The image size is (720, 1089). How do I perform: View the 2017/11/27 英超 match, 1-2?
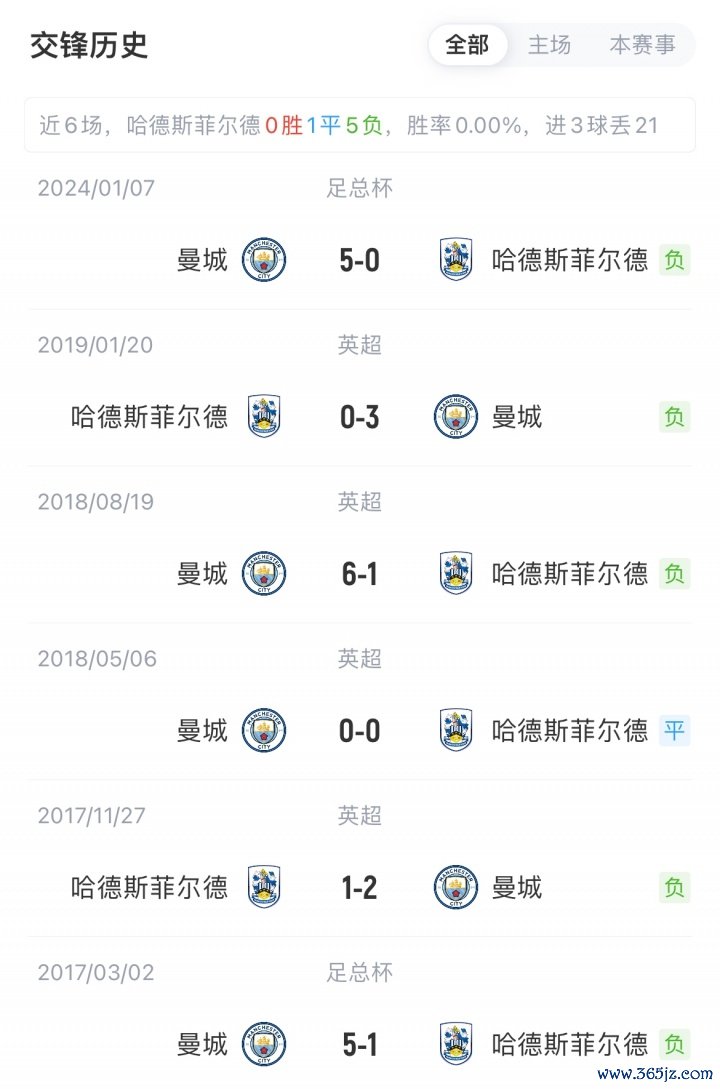pos(360,887)
